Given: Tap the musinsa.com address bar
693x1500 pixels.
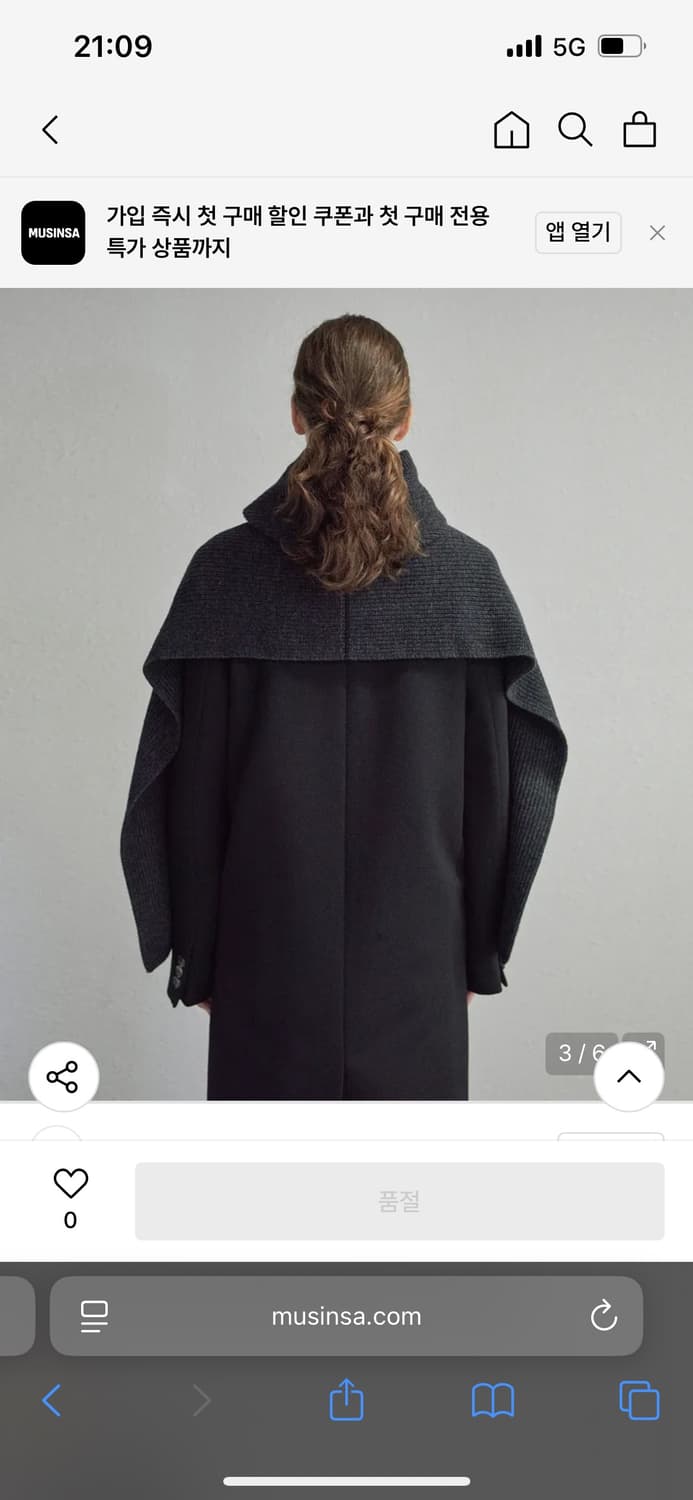Looking at the screenshot, I should 346,1316.
